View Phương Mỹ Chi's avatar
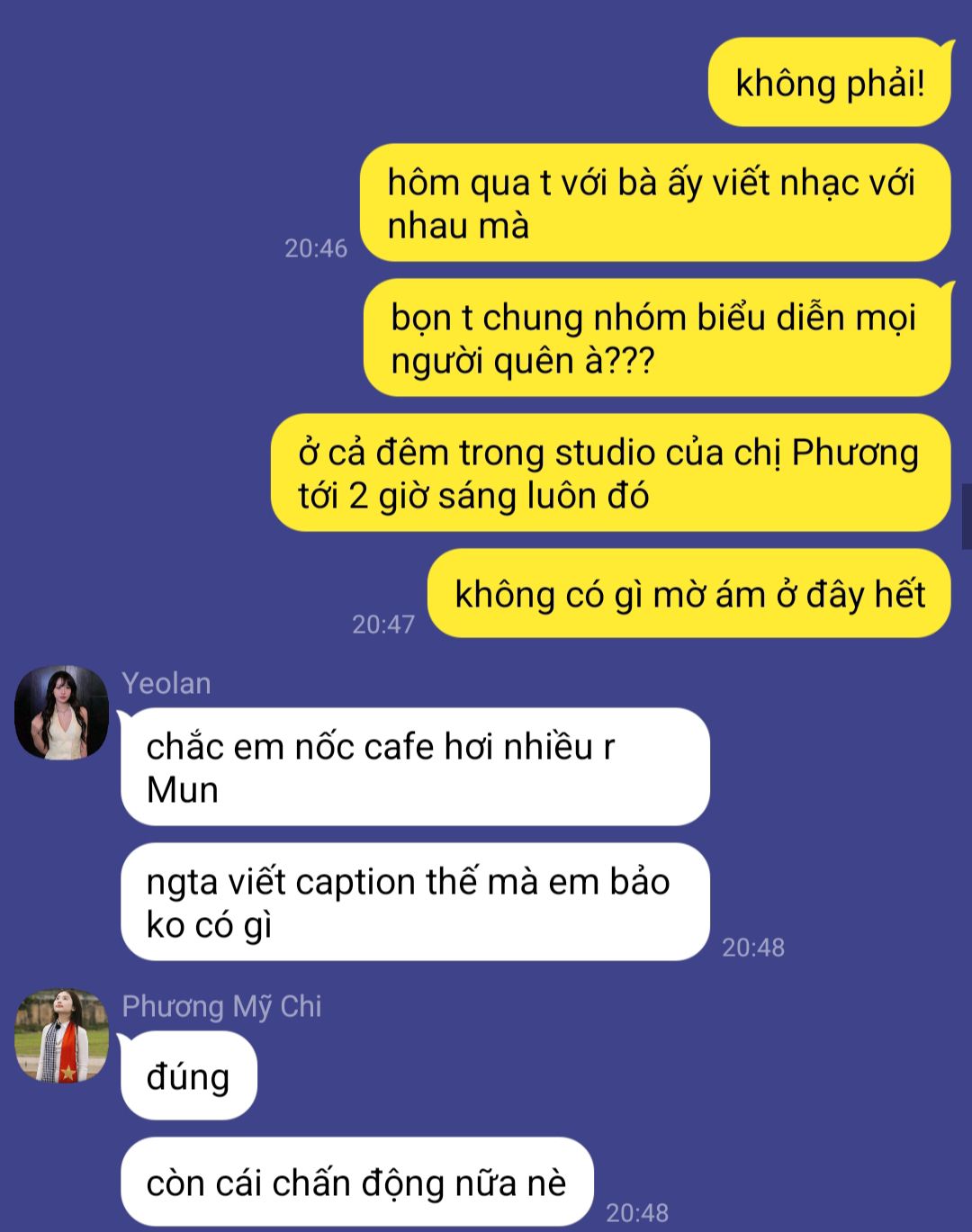Image resolution: width=972 pixels, height=1232 pixels. 61,1036
